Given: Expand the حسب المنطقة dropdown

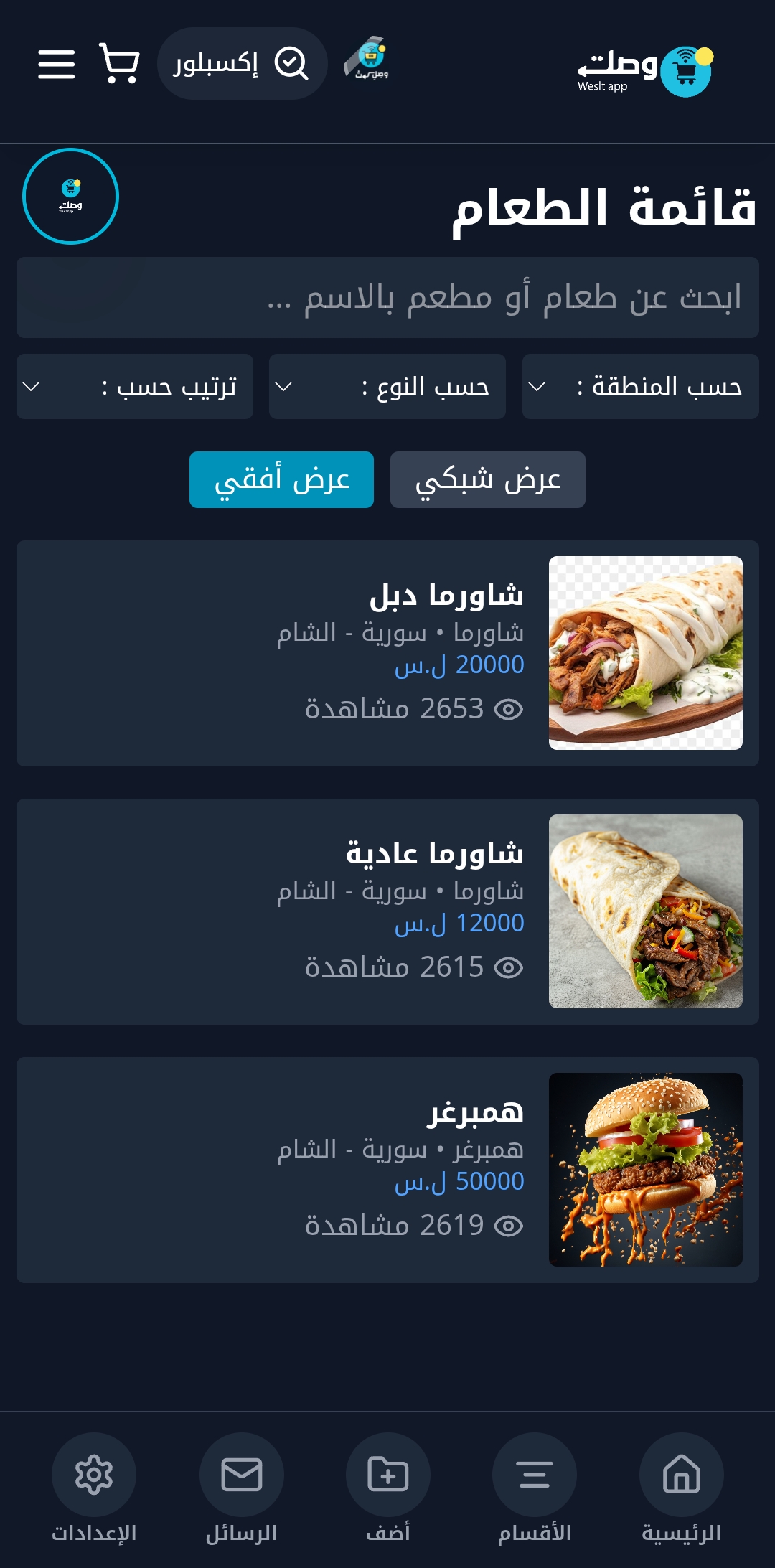Looking at the screenshot, I should pyautogui.click(x=641, y=386).
